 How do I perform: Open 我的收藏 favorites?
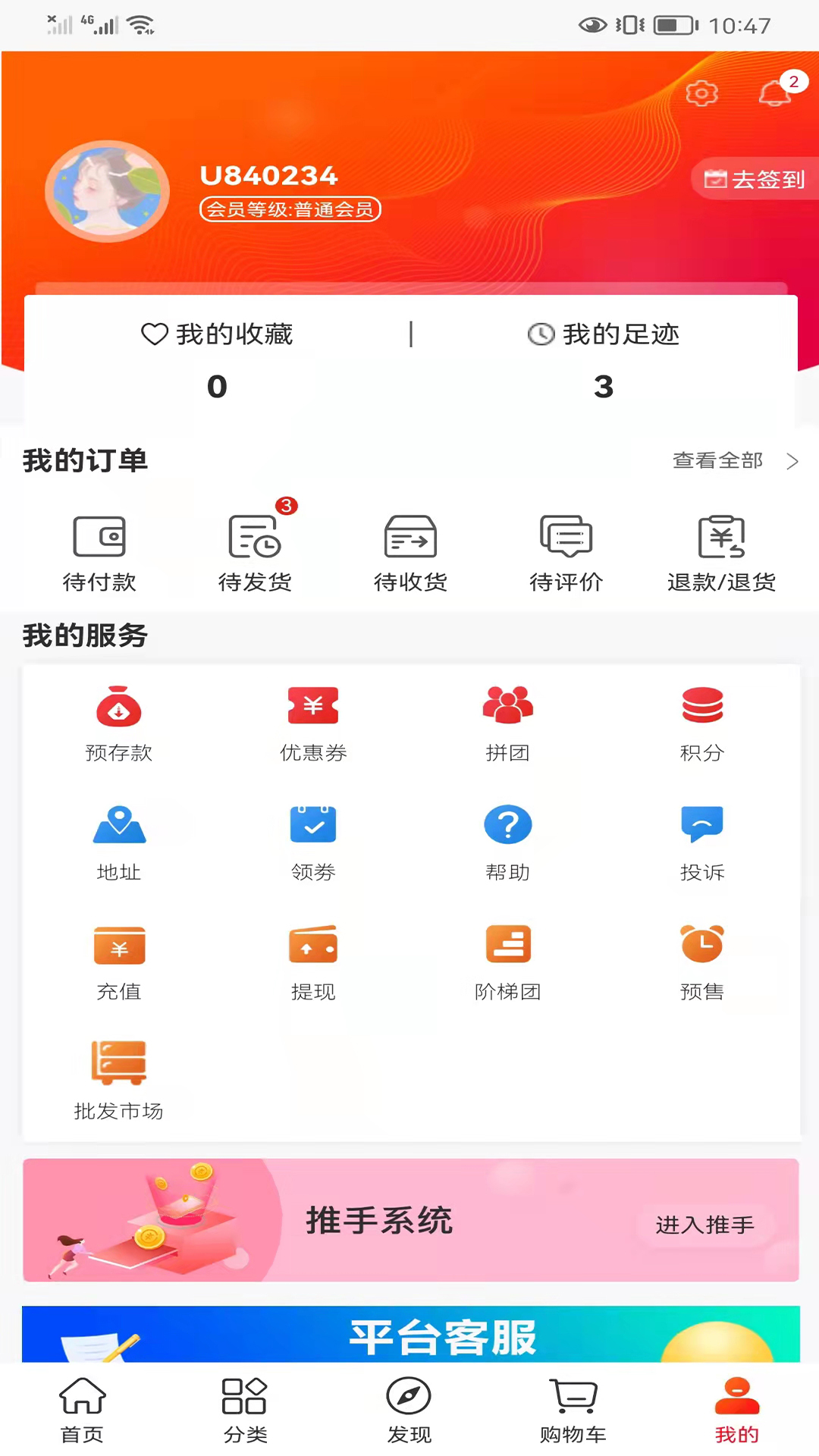point(217,361)
